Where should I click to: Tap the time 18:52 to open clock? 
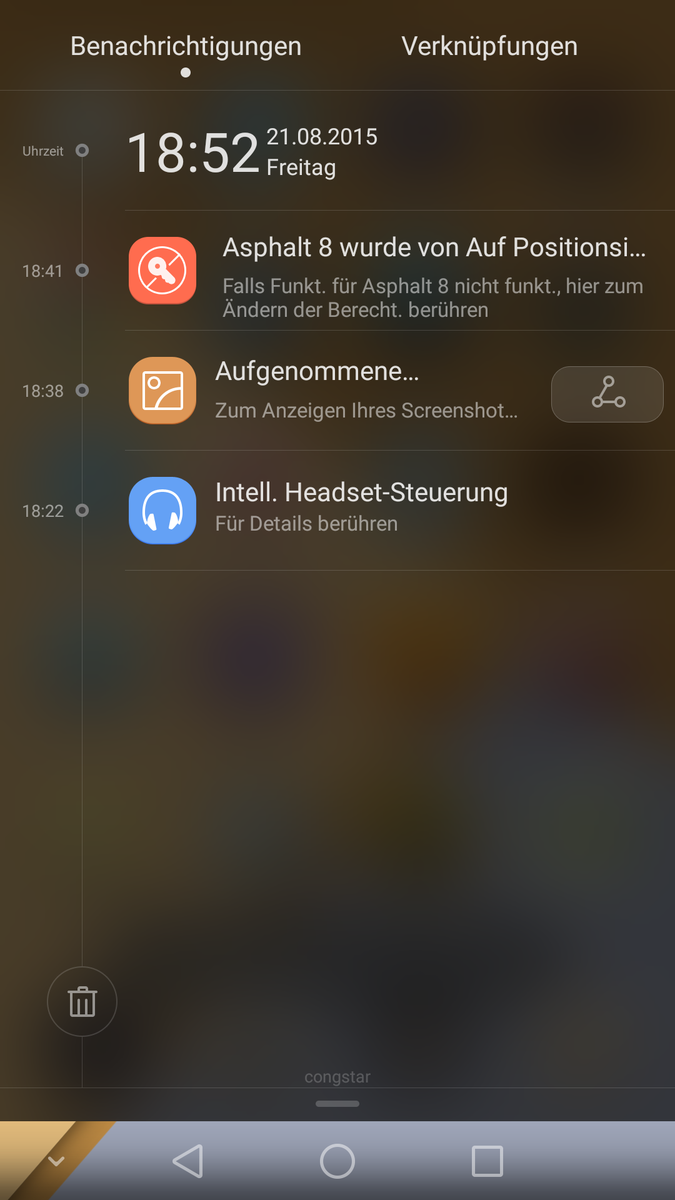(193, 153)
